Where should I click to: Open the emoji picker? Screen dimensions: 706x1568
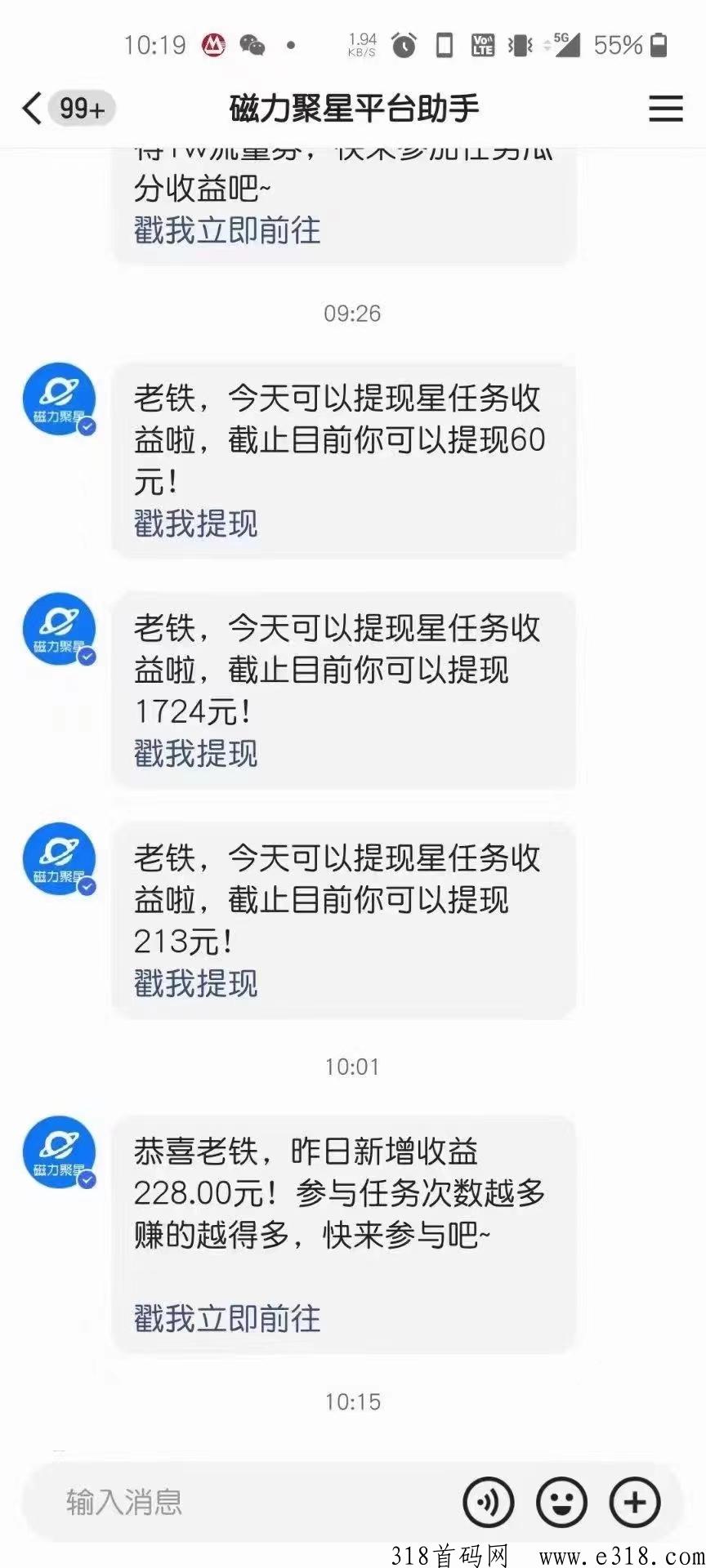[561, 1502]
